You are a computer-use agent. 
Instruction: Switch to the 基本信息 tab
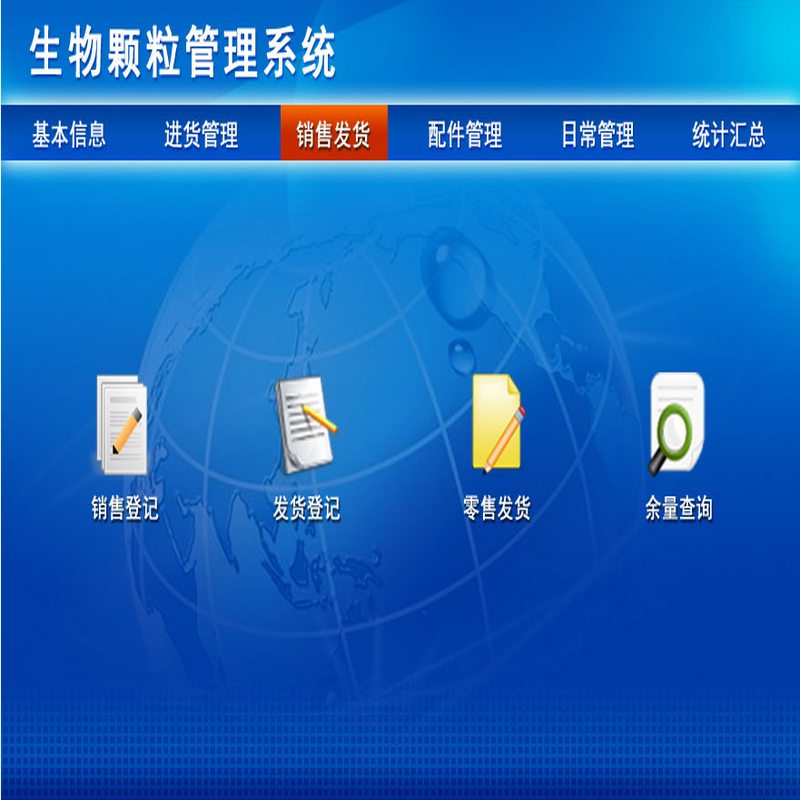click(68, 135)
